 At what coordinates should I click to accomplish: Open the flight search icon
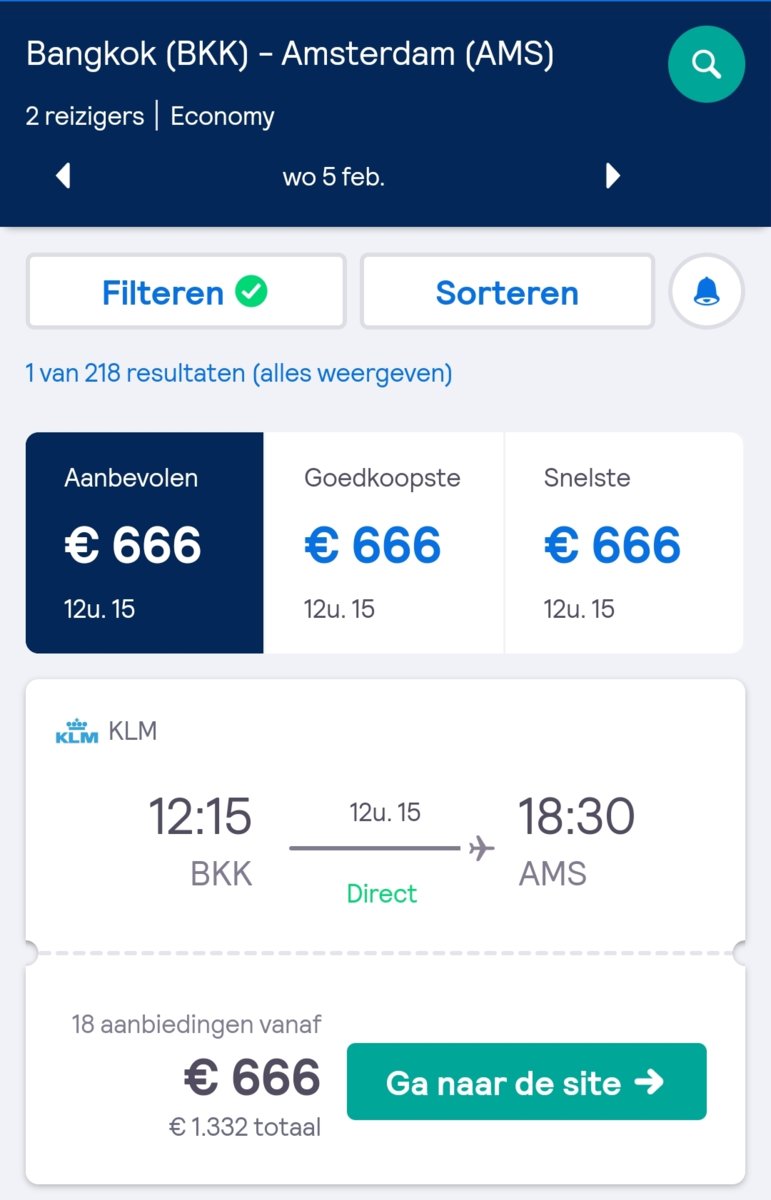point(706,64)
